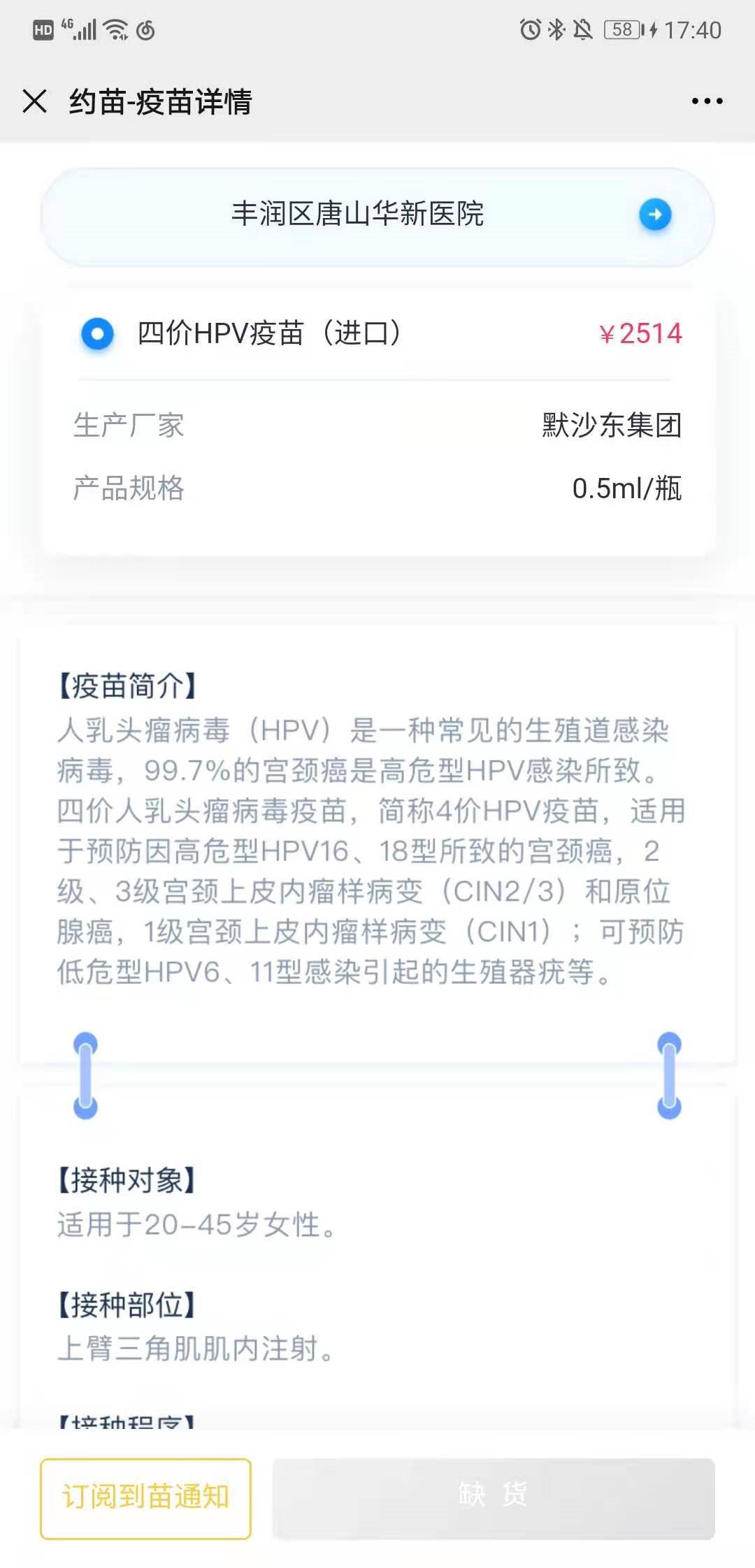Subscribe via 订阅到苗通知 button
This screenshot has height=1568, width=755.
pos(145,1498)
